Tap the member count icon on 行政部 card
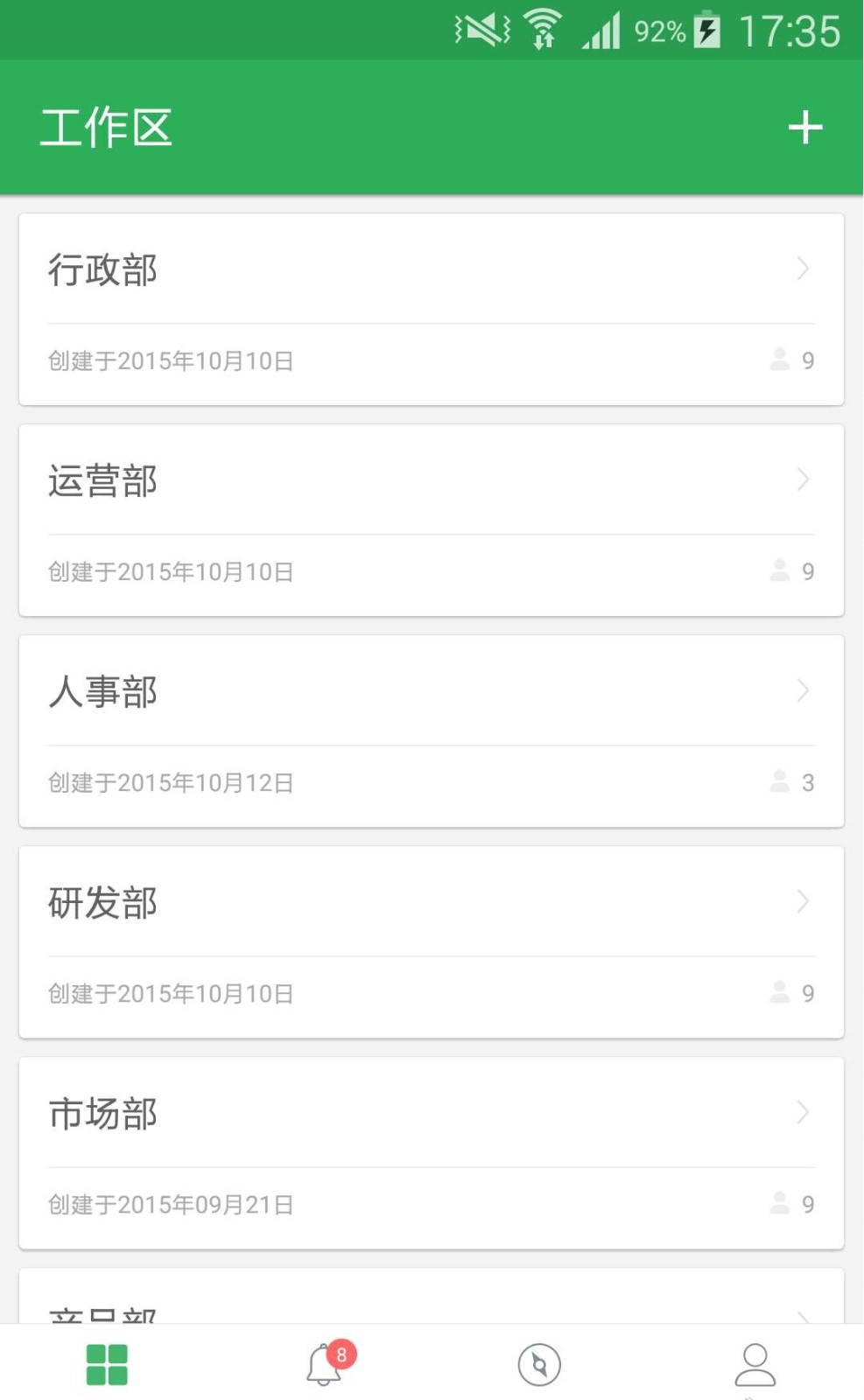 [780, 360]
